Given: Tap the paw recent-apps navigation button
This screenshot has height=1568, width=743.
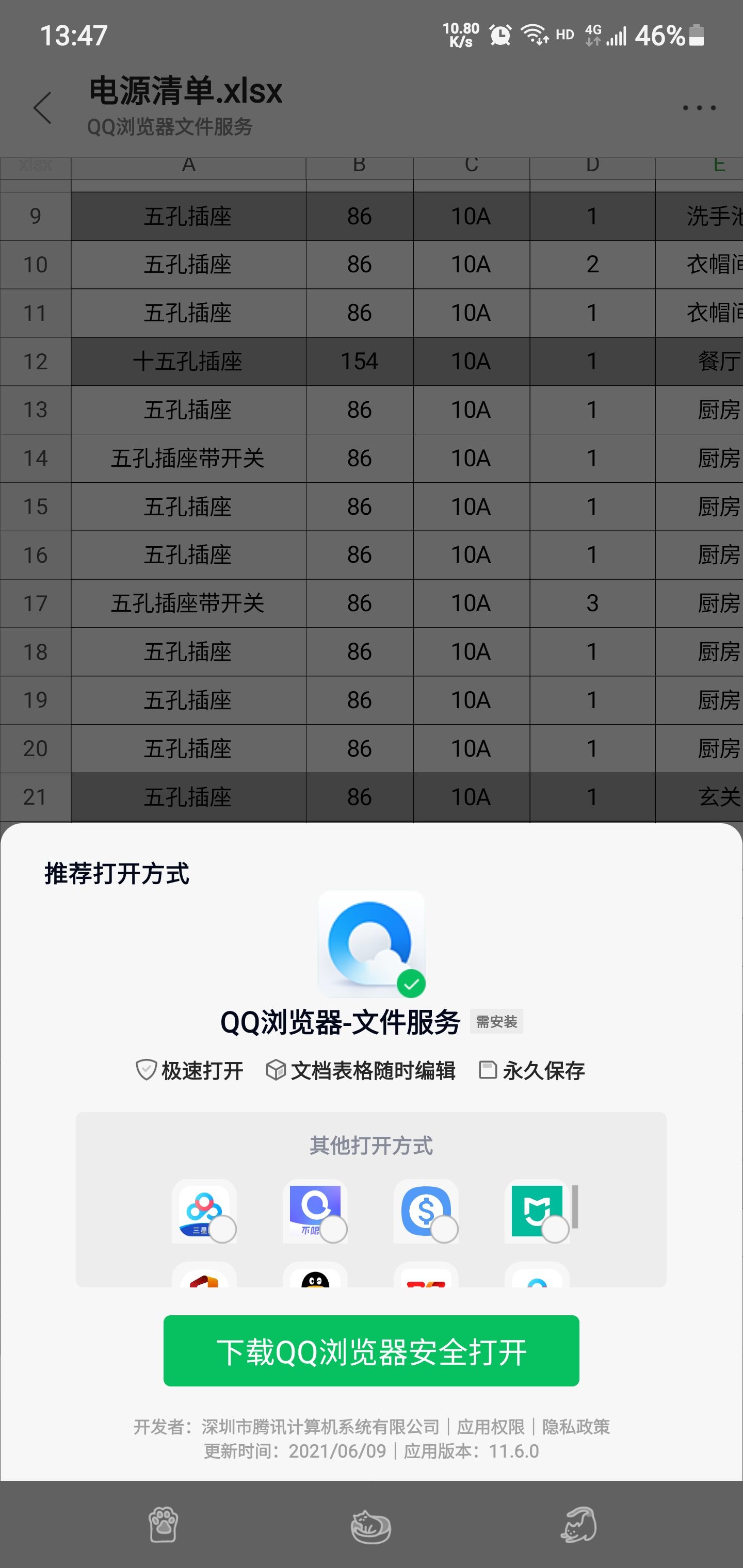Looking at the screenshot, I should (x=163, y=1525).
